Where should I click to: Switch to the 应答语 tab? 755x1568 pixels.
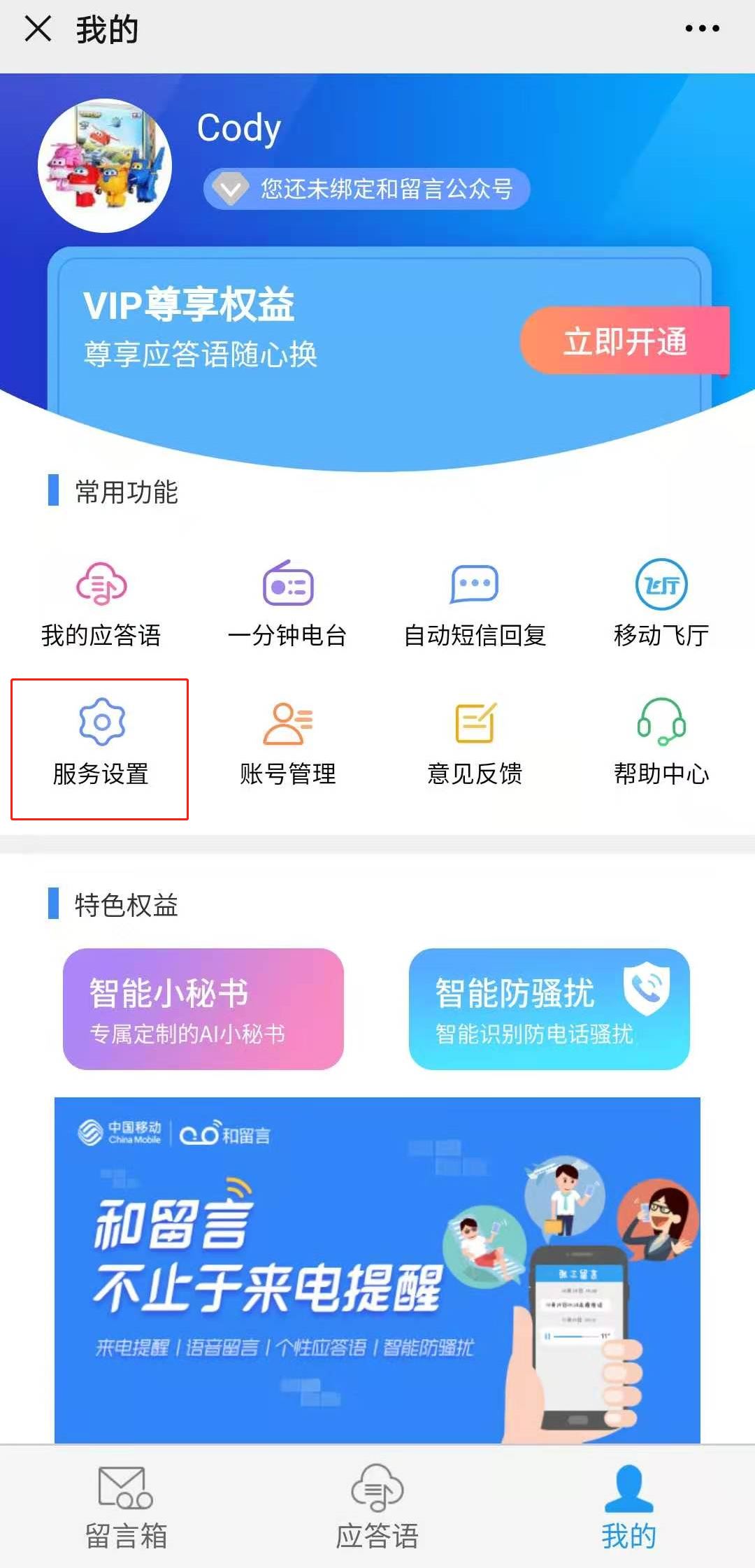coord(377,1506)
